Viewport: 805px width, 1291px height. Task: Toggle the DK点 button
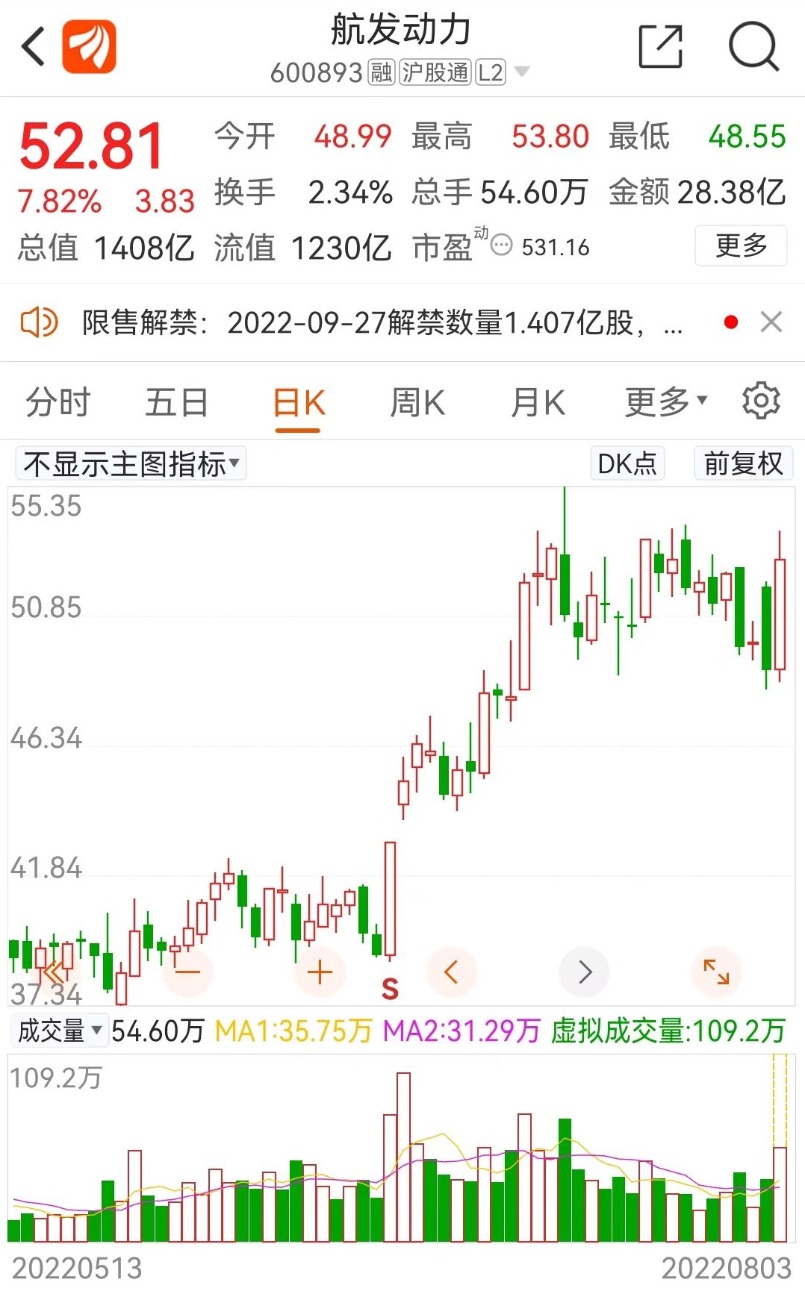pyautogui.click(x=628, y=463)
